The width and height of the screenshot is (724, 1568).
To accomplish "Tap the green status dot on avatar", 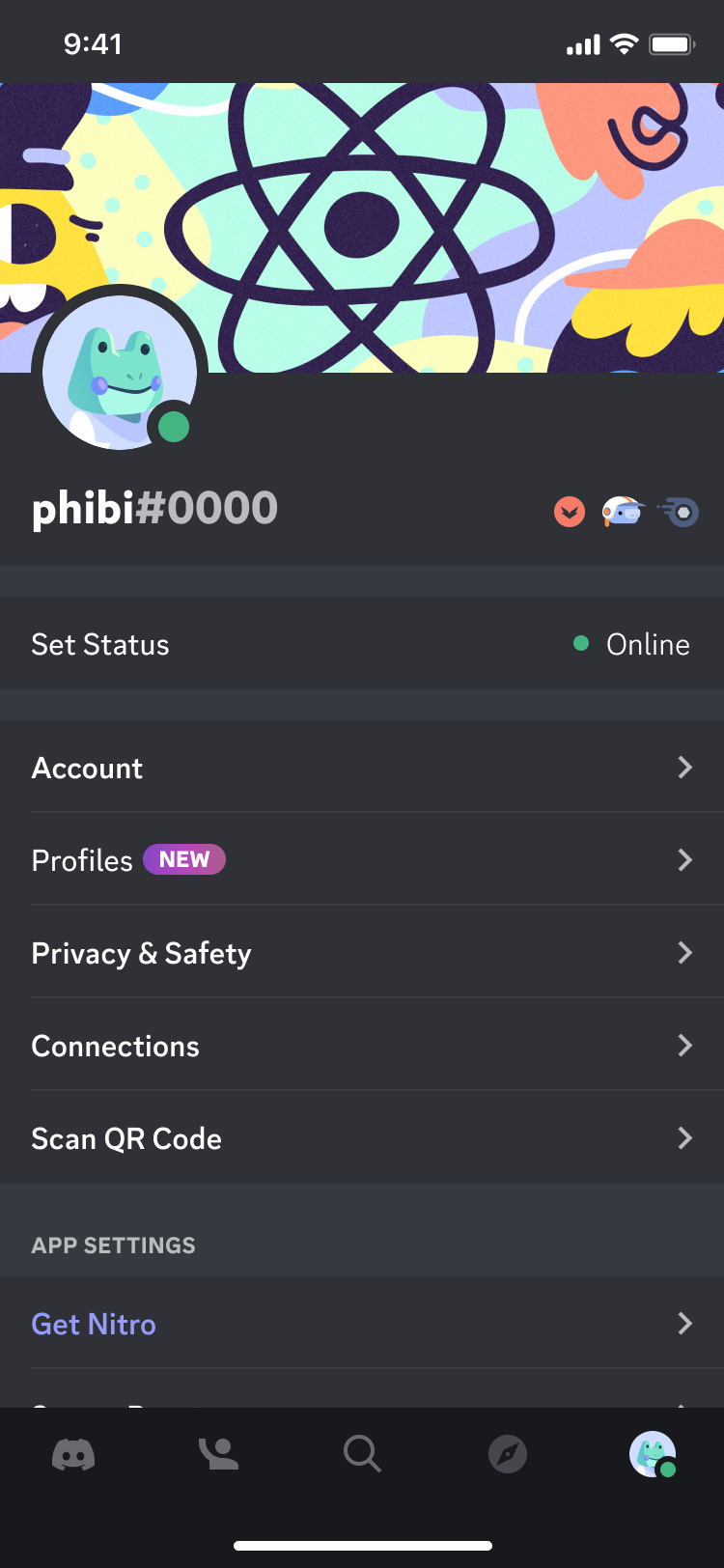I will coord(174,425).
